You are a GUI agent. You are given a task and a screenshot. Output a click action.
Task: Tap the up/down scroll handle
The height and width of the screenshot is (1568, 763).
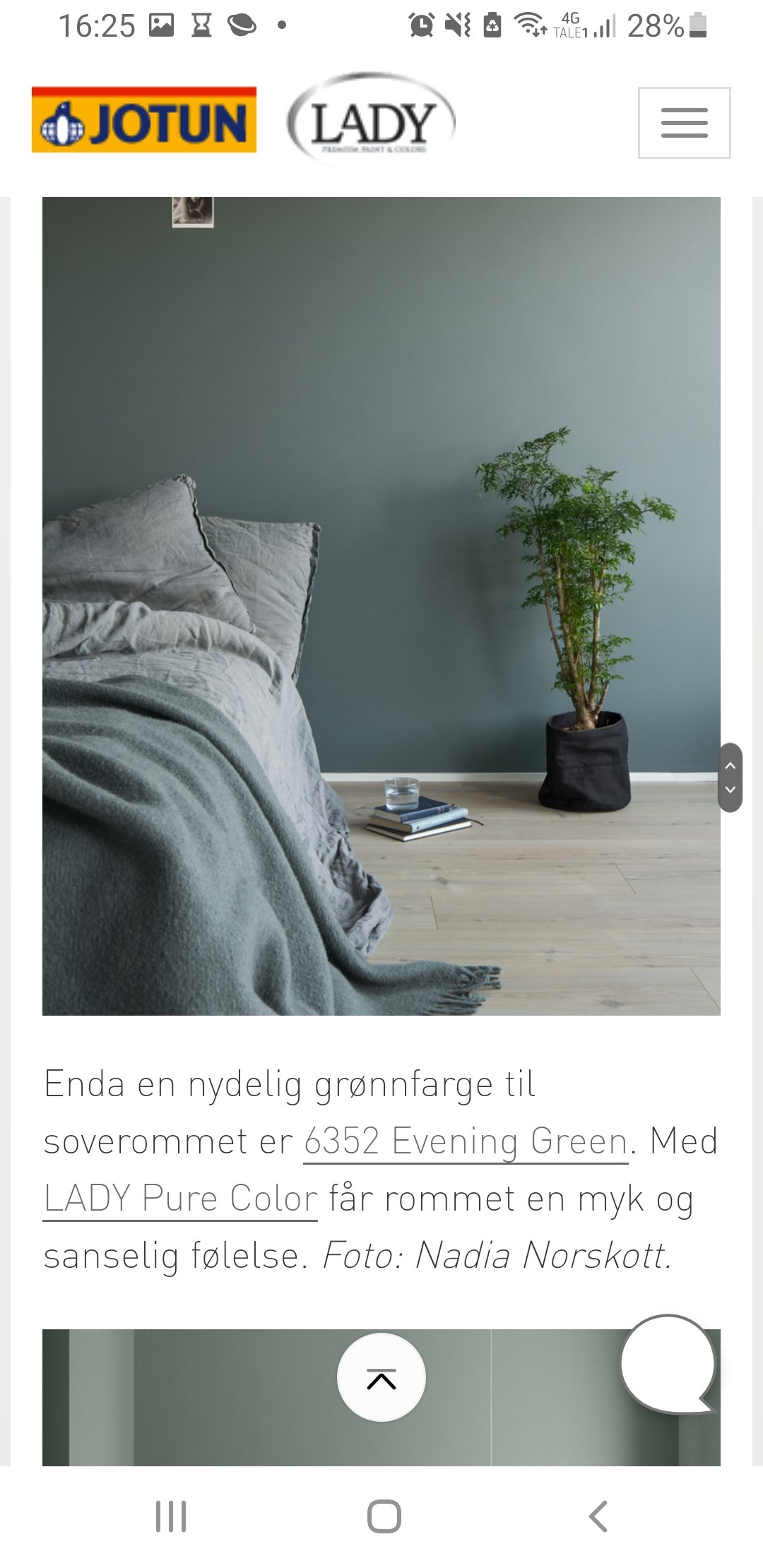(x=731, y=778)
